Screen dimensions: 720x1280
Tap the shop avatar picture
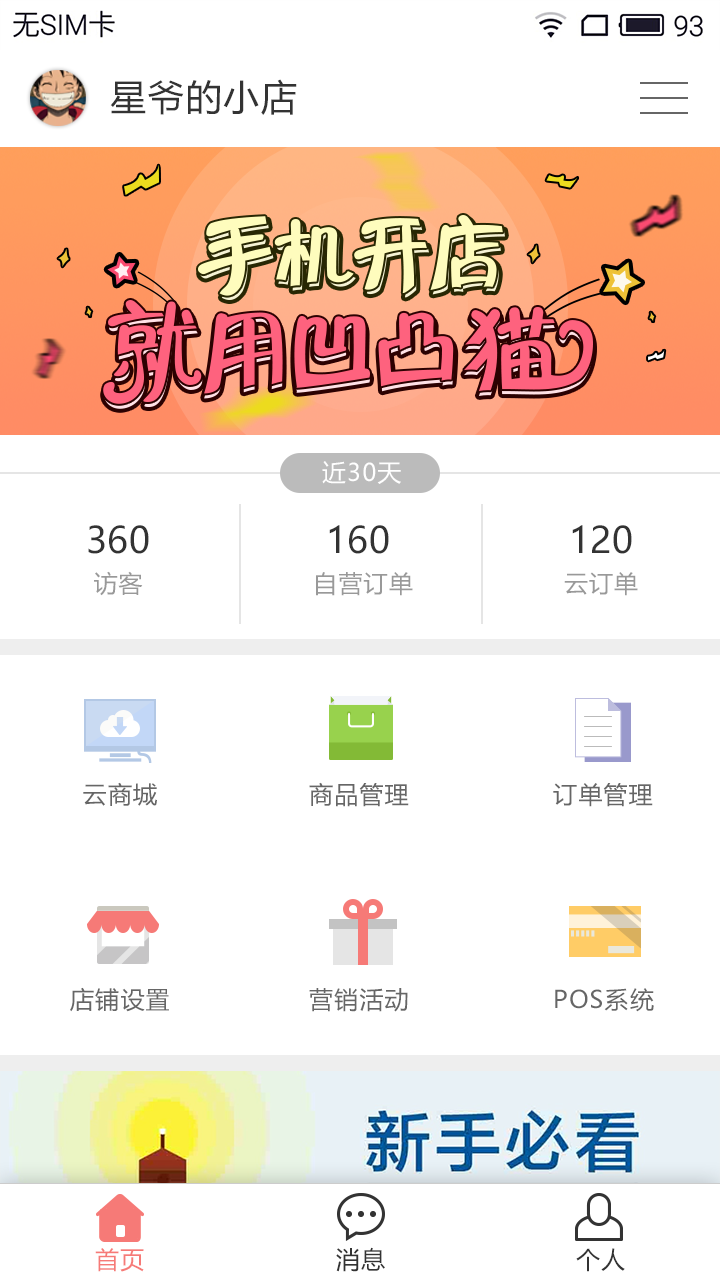point(57,98)
